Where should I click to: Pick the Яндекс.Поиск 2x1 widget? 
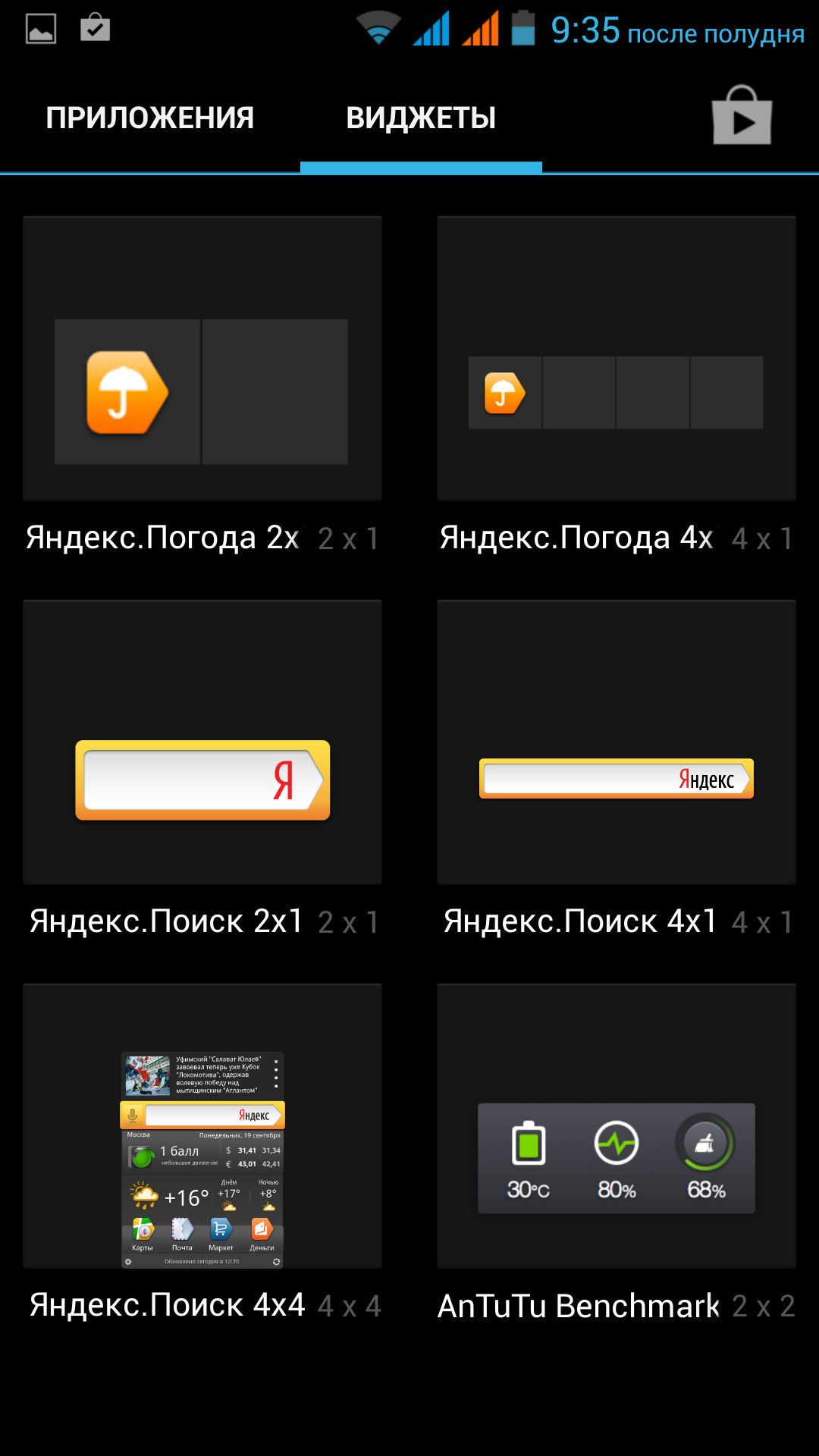point(202,742)
